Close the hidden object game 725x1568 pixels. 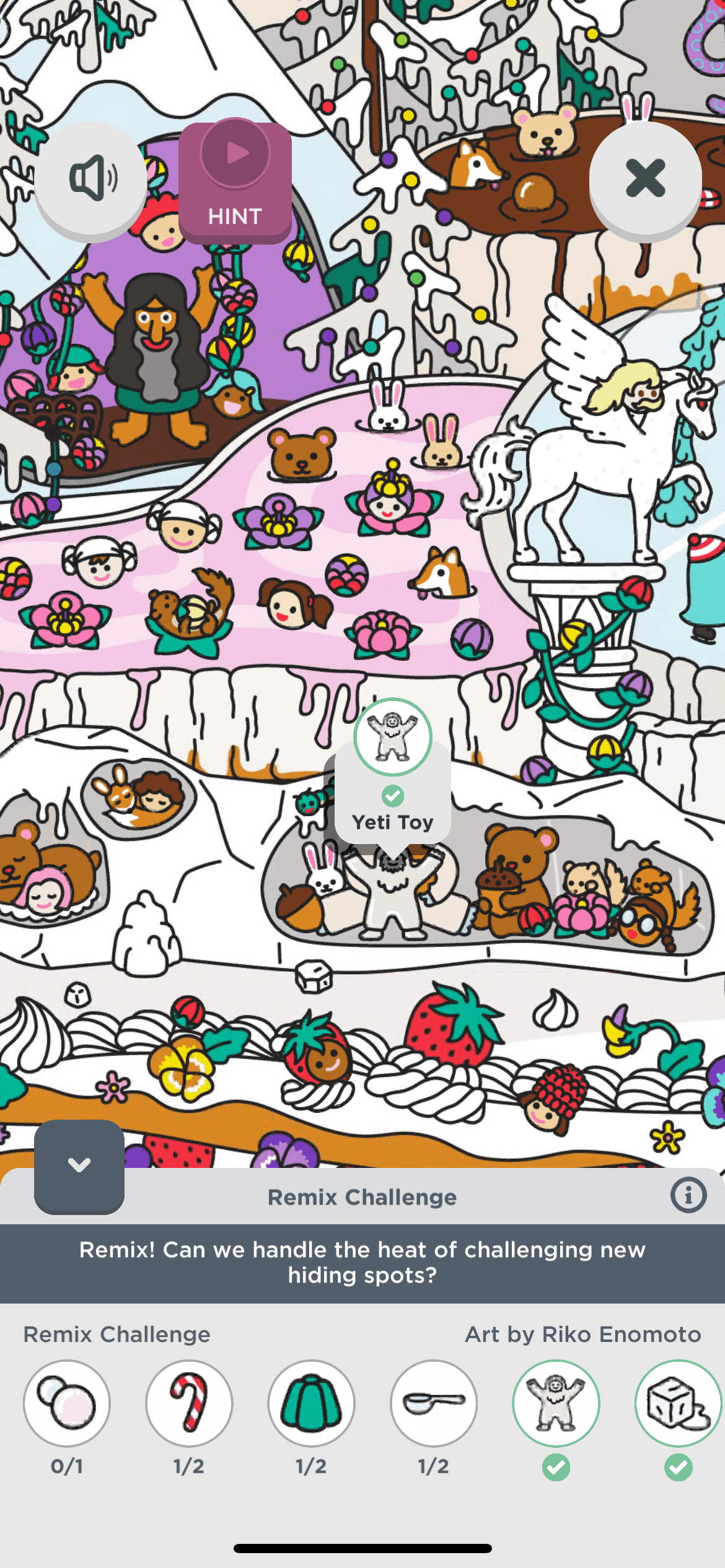coord(645,178)
